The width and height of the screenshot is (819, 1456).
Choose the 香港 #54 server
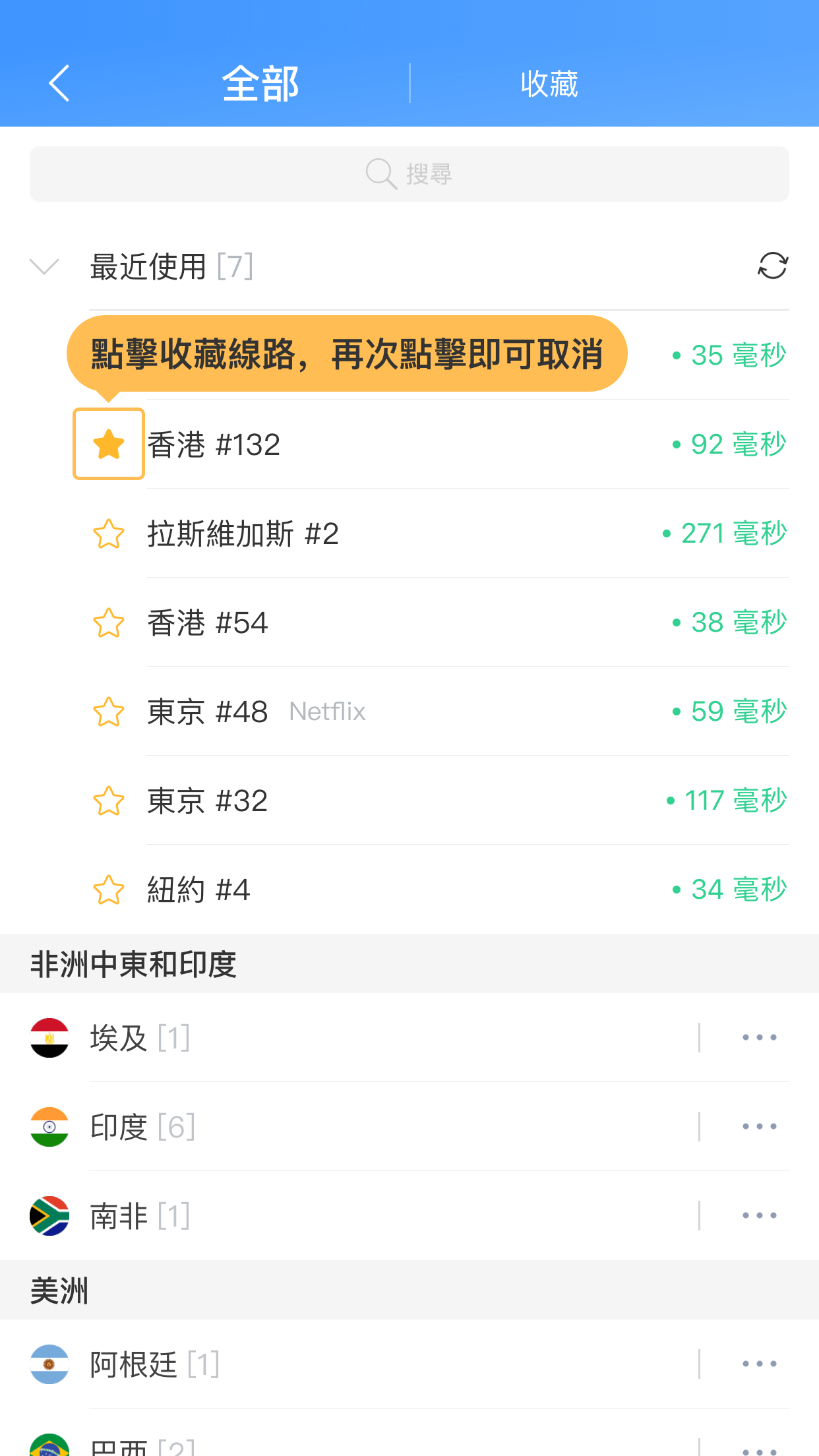coord(468,622)
